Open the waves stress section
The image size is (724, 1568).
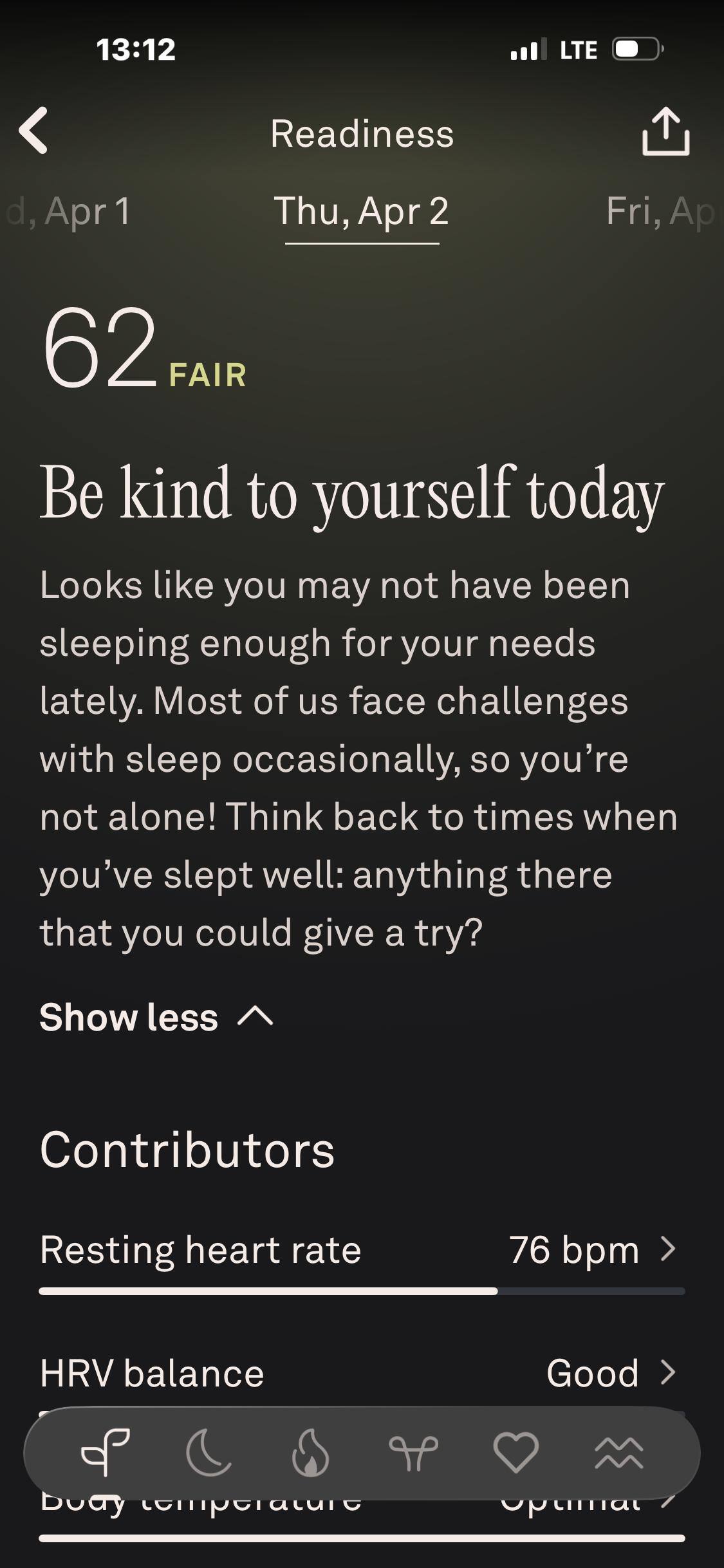coord(618,1452)
